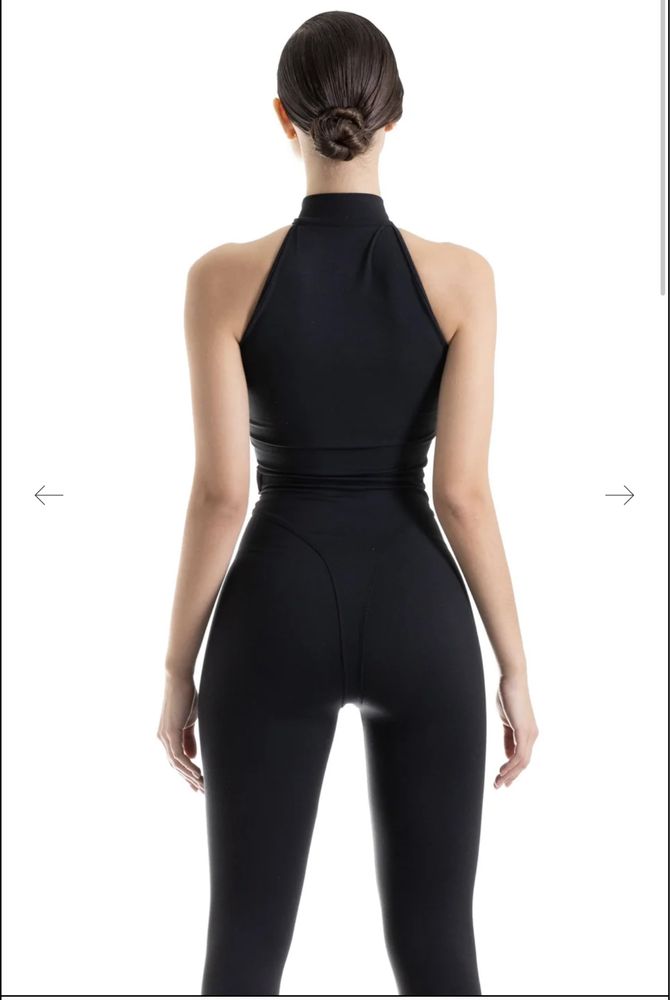The width and height of the screenshot is (670, 1000).
Task: Go to the previous product image arrow
Action: coord(48,495)
